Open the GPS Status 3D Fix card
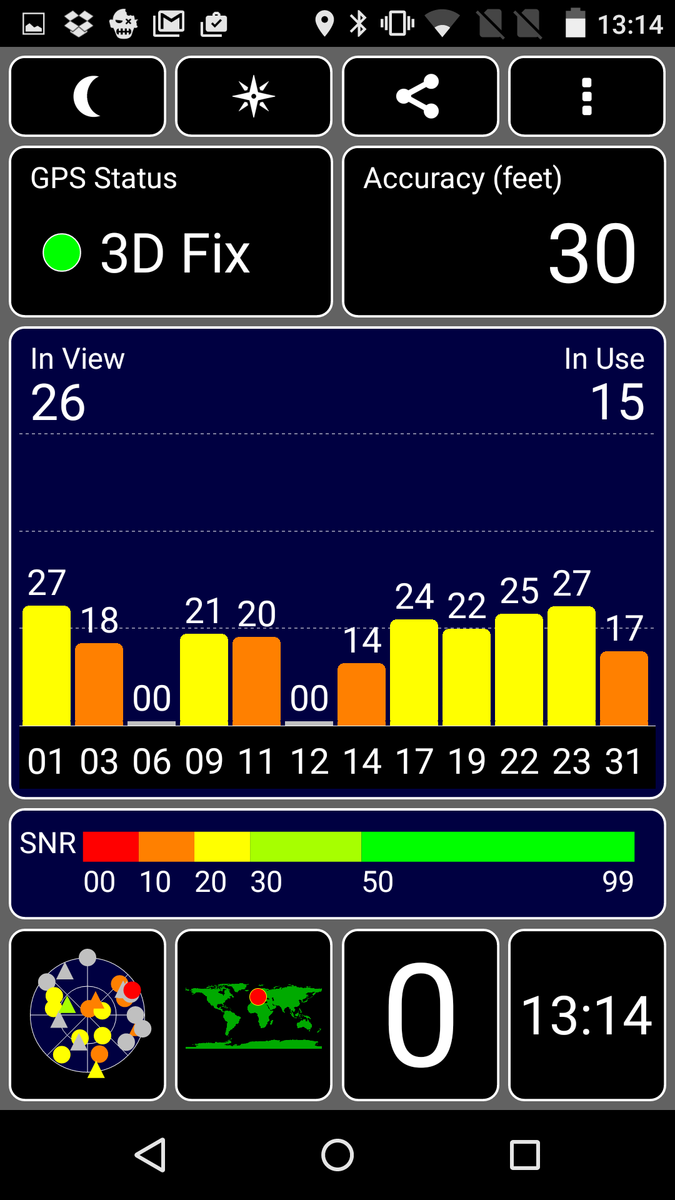Image resolution: width=675 pixels, height=1200 pixels. click(x=171, y=232)
